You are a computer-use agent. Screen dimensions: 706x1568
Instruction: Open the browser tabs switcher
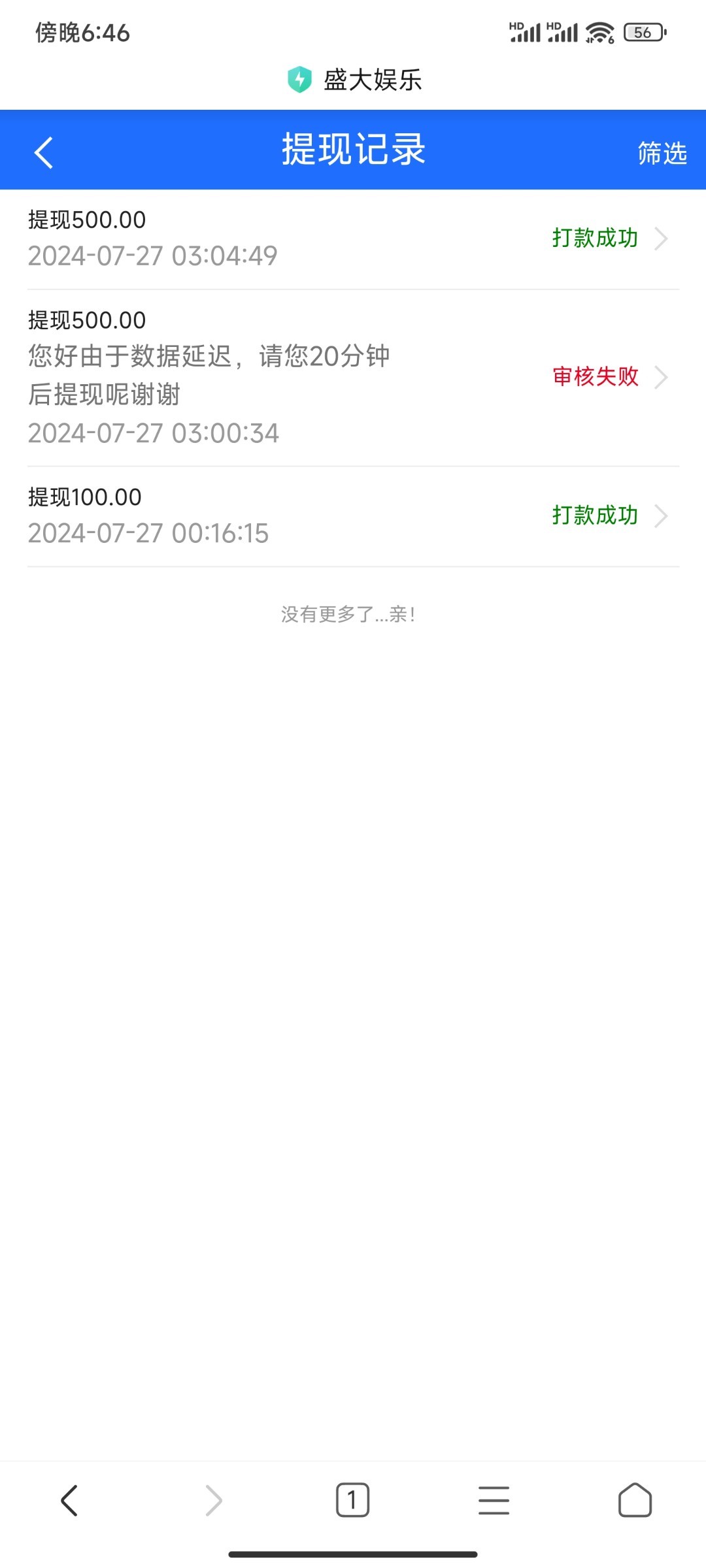pos(352,1500)
